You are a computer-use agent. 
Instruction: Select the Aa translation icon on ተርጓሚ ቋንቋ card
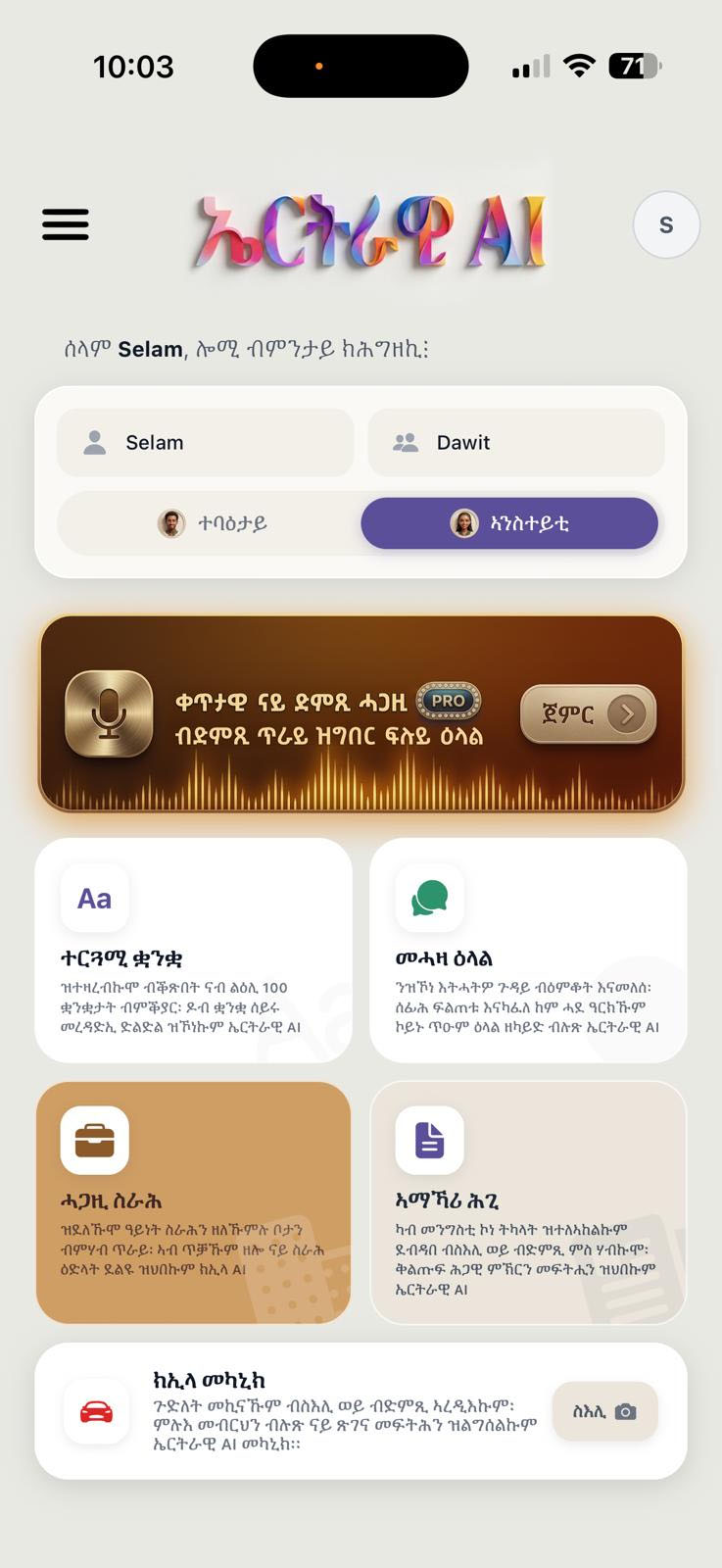94,898
